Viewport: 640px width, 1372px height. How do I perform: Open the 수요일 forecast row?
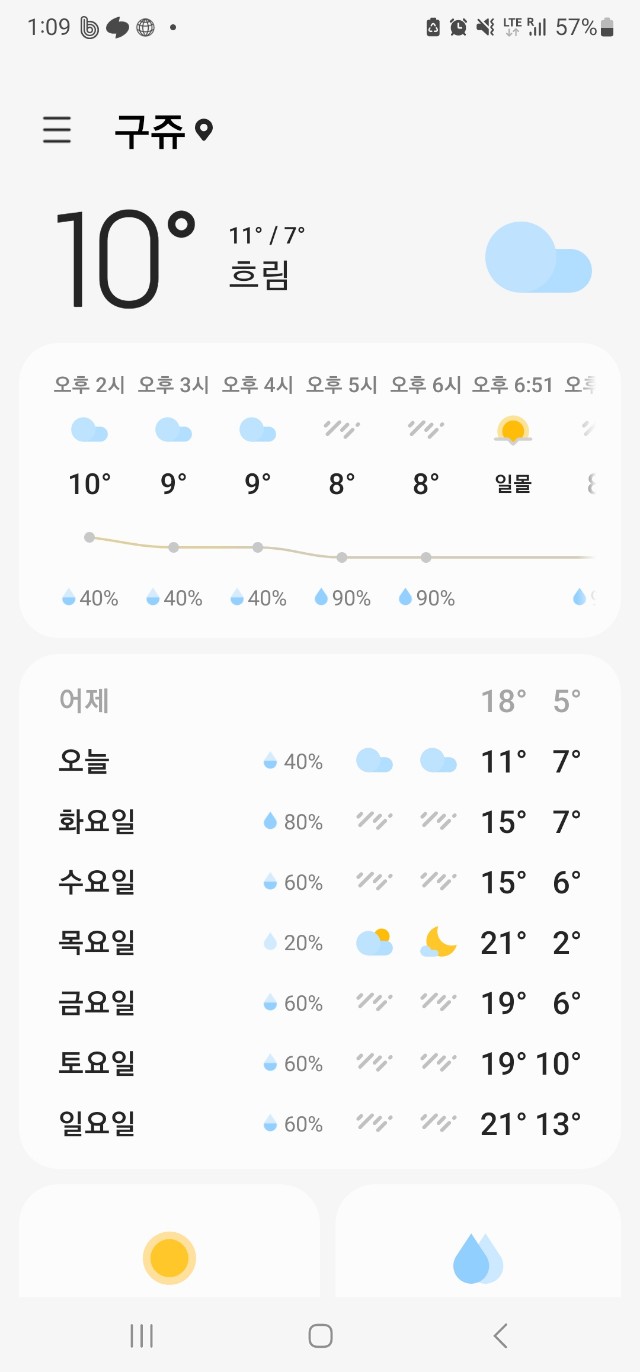[320, 882]
